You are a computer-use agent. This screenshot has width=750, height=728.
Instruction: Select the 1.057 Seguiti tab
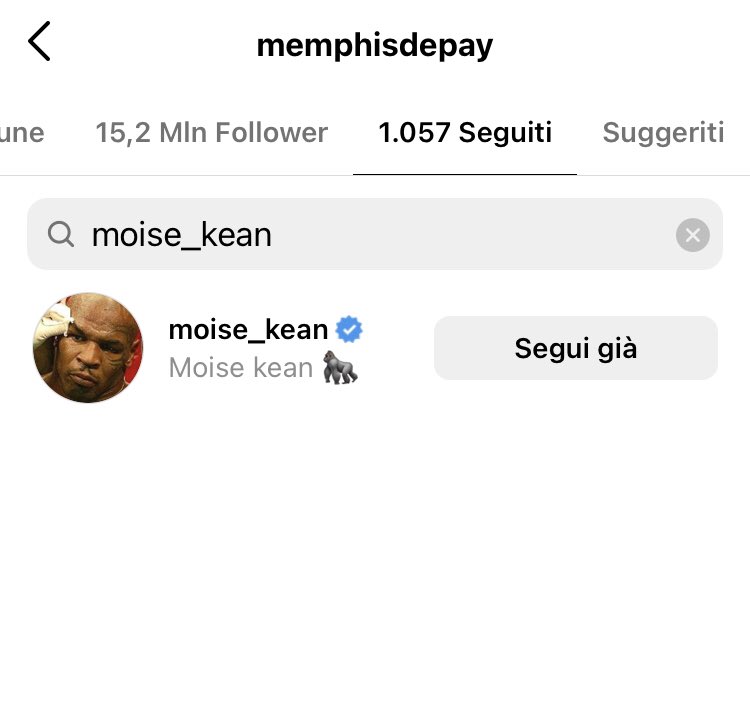[465, 133]
